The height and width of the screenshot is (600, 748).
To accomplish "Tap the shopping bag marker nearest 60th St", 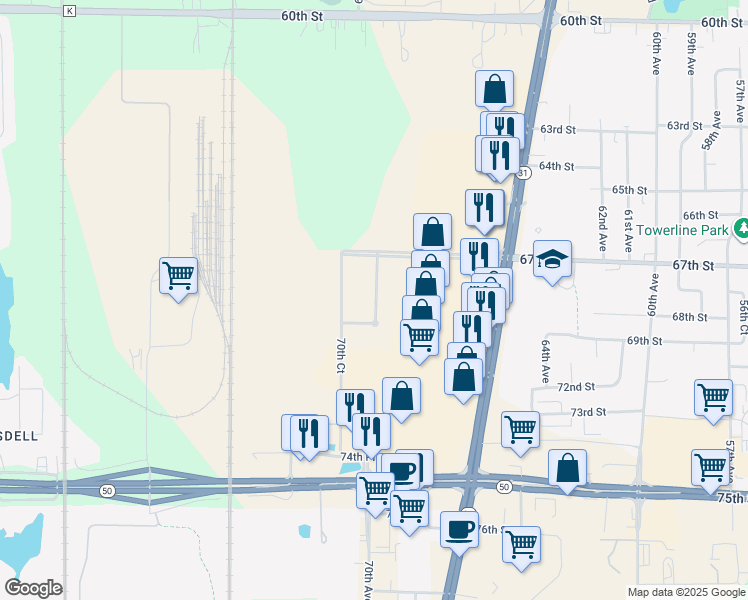I will [x=494, y=90].
